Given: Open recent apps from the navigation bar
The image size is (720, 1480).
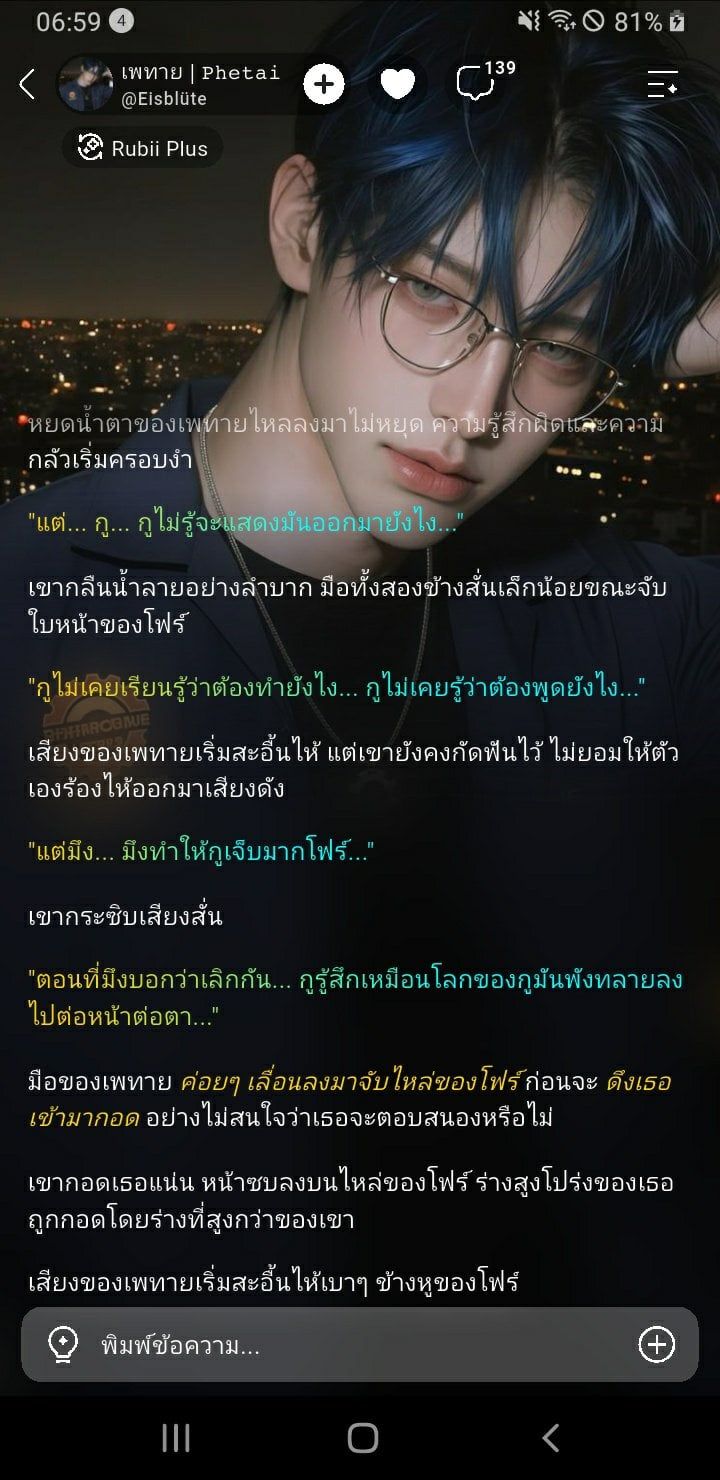Looking at the screenshot, I should (176, 1437).
